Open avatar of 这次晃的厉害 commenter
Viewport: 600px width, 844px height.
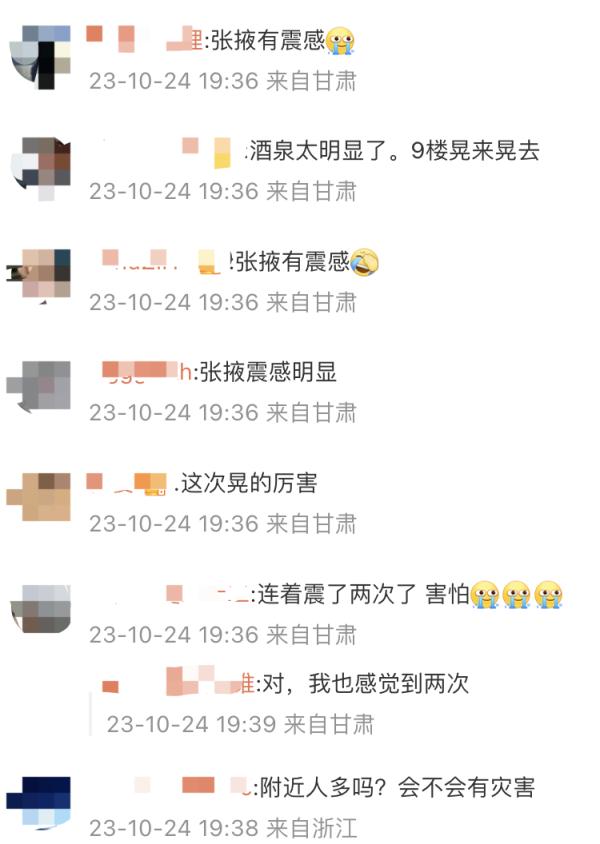click(x=39, y=496)
